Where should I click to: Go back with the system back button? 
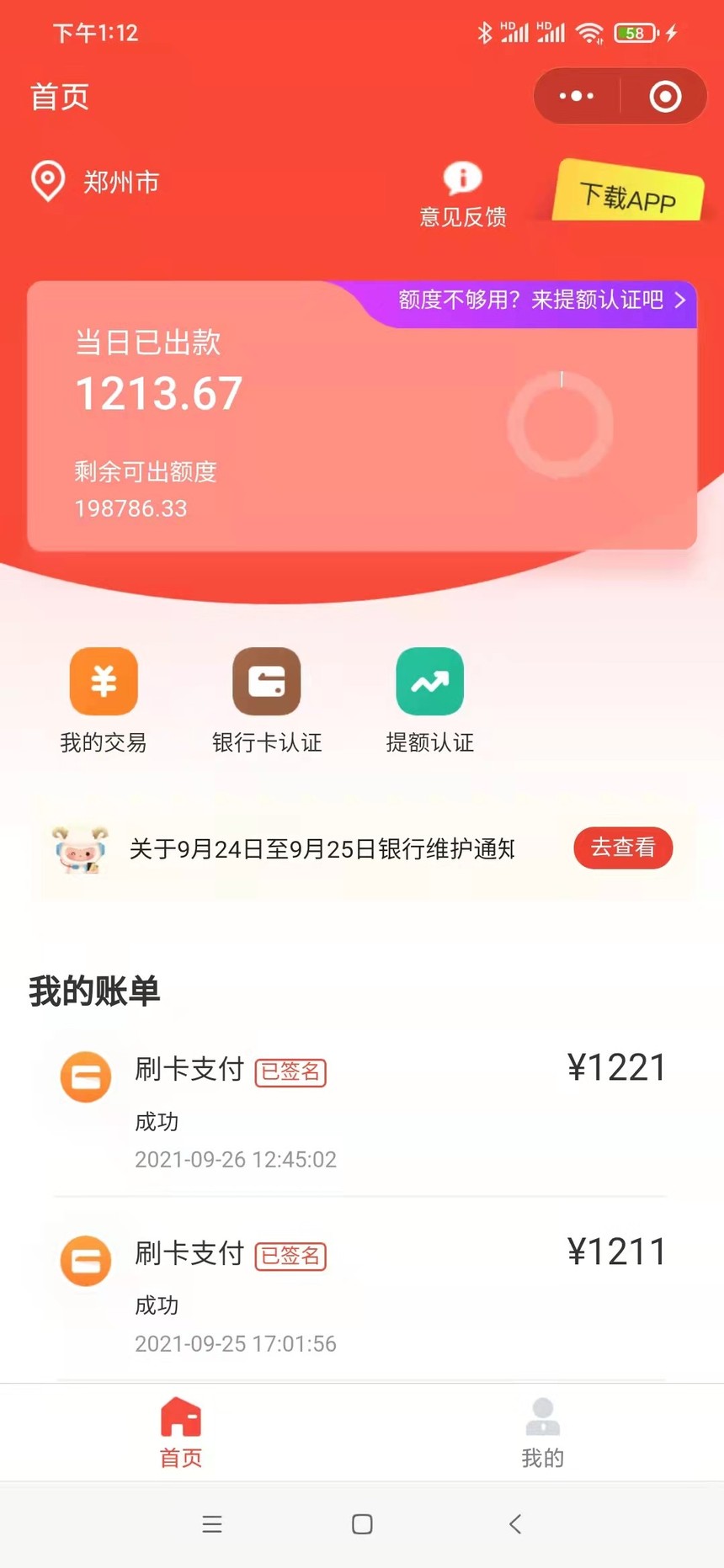515,1523
